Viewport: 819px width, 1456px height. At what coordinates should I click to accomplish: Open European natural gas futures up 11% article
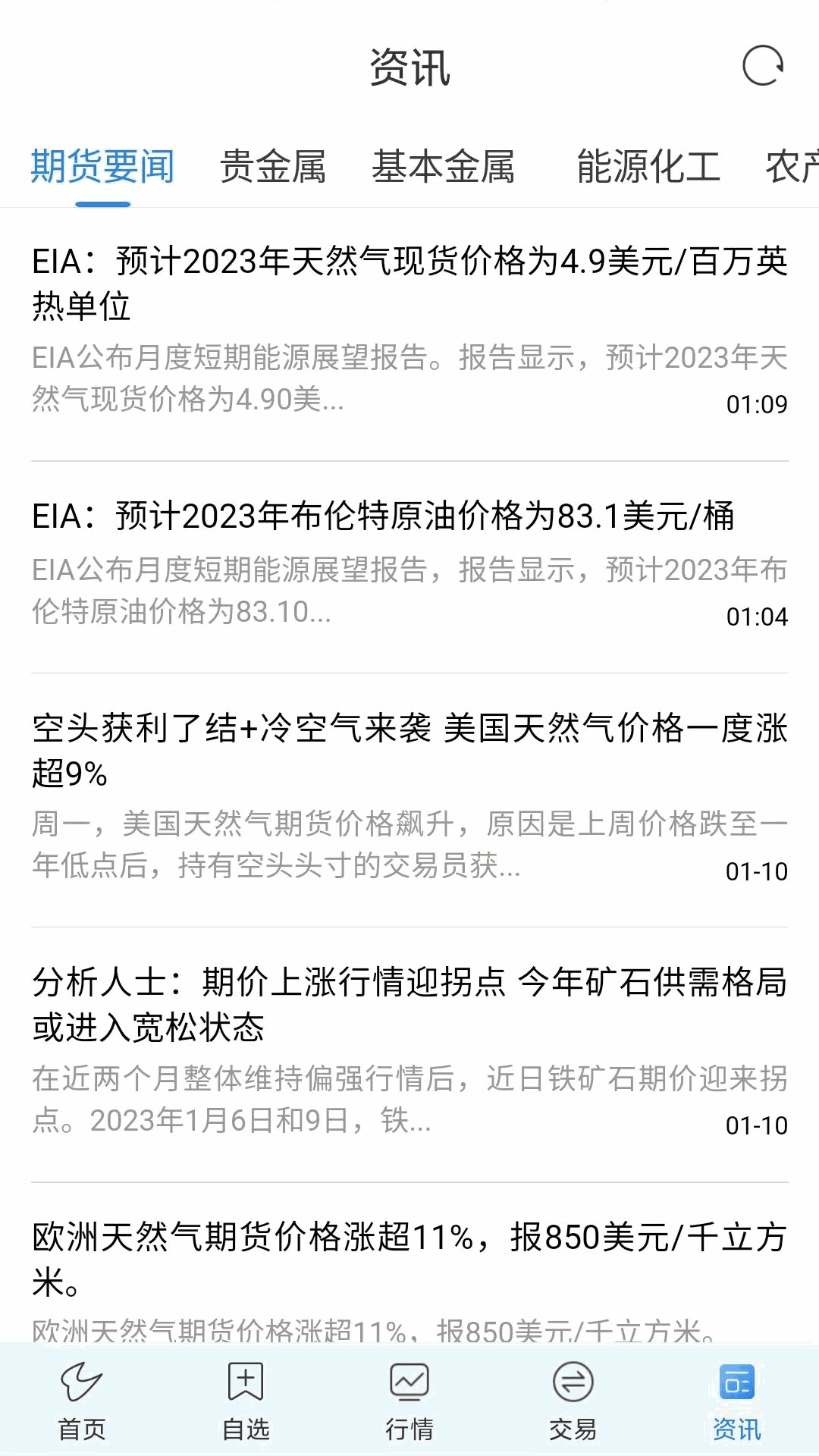pos(409,1259)
